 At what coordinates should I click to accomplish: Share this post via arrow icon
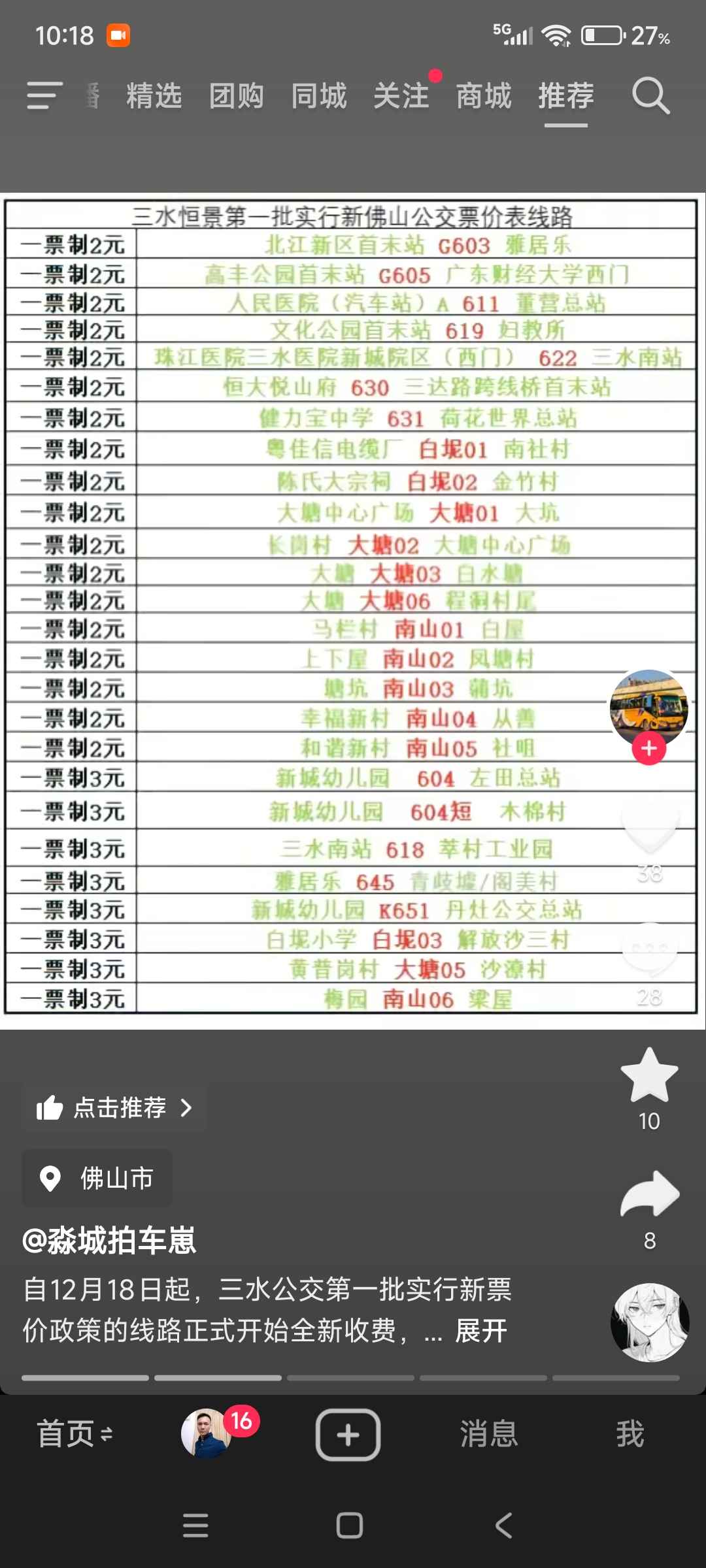click(x=649, y=1196)
